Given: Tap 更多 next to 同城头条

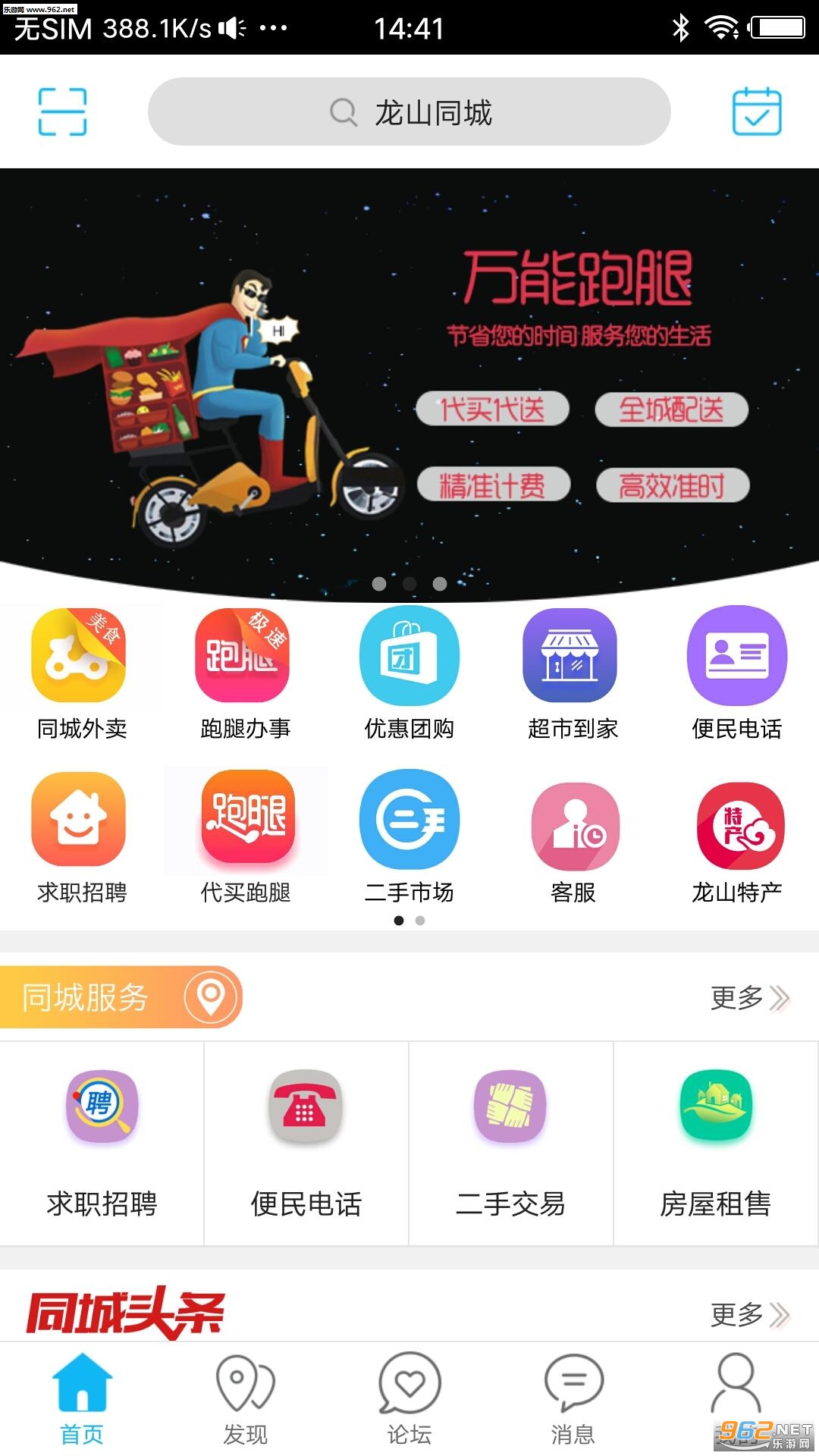Looking at the screenshot, I should pyautogui.click(x=749, y=1314).
